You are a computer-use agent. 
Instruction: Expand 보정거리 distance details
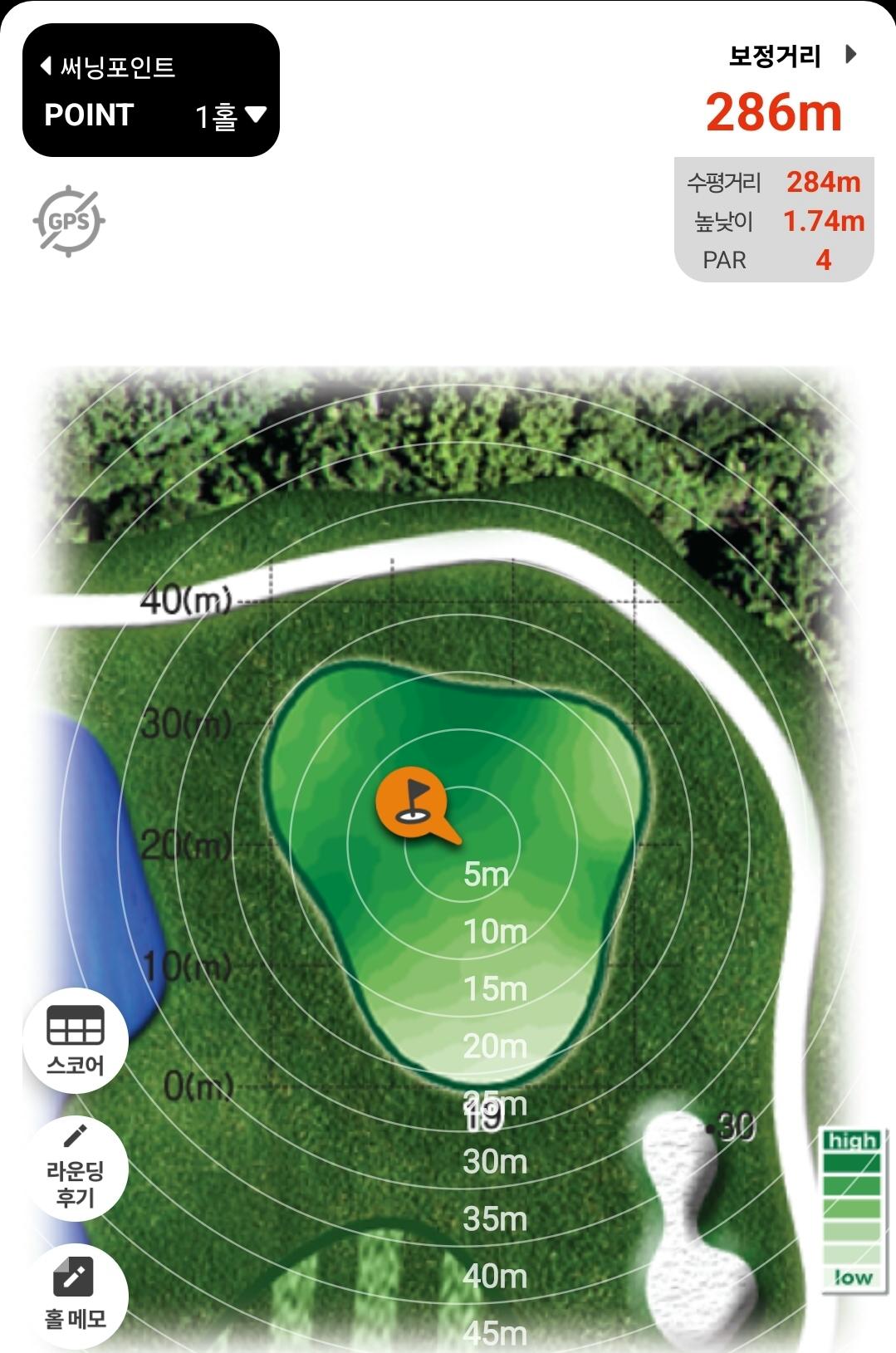pyautogui.click(x=849, y=55)
